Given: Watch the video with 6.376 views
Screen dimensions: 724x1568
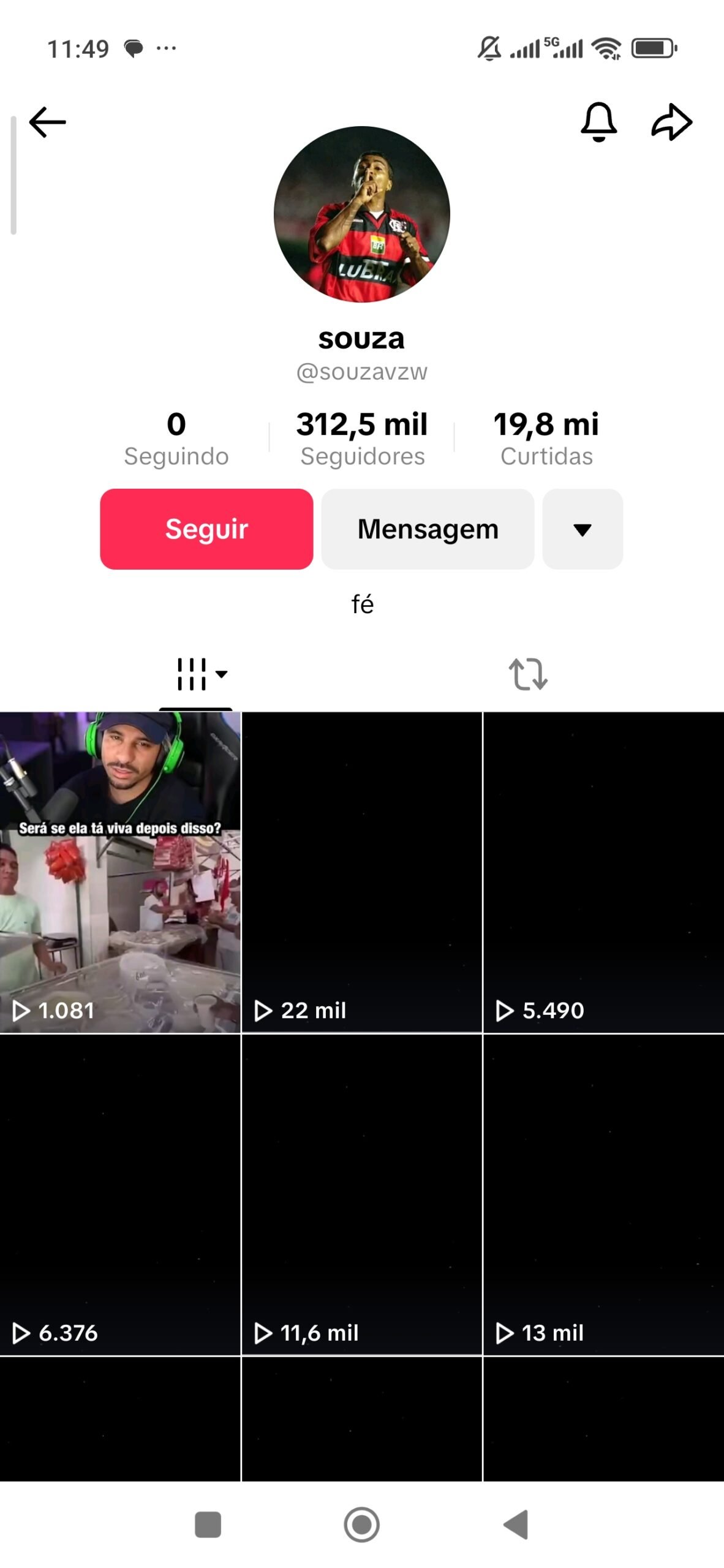Looking at the screenshot, I should pyautogui.click(x=120, y=1194).
